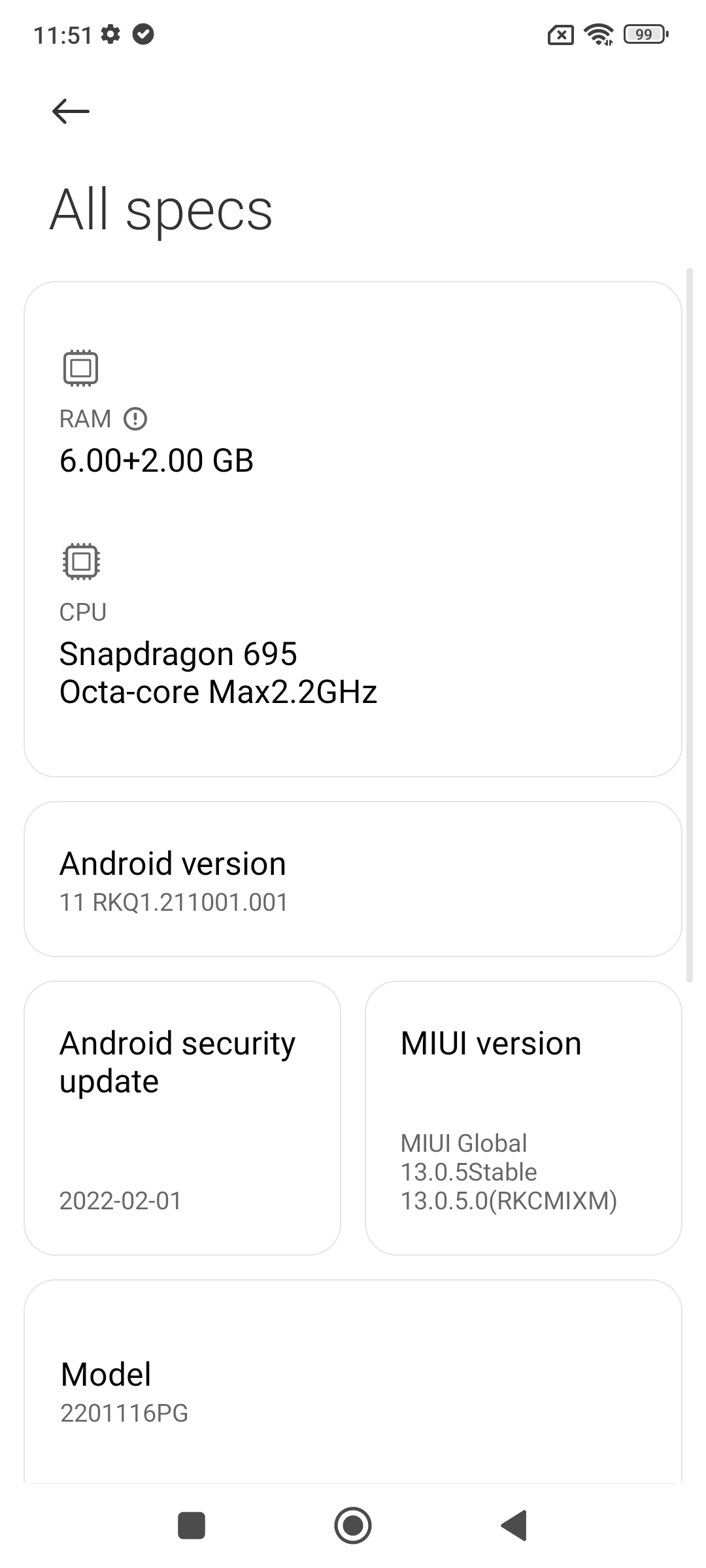The height and width of the screenshot is (1568, 706).
Task: Go back using the top arrow
Action: 71,111
